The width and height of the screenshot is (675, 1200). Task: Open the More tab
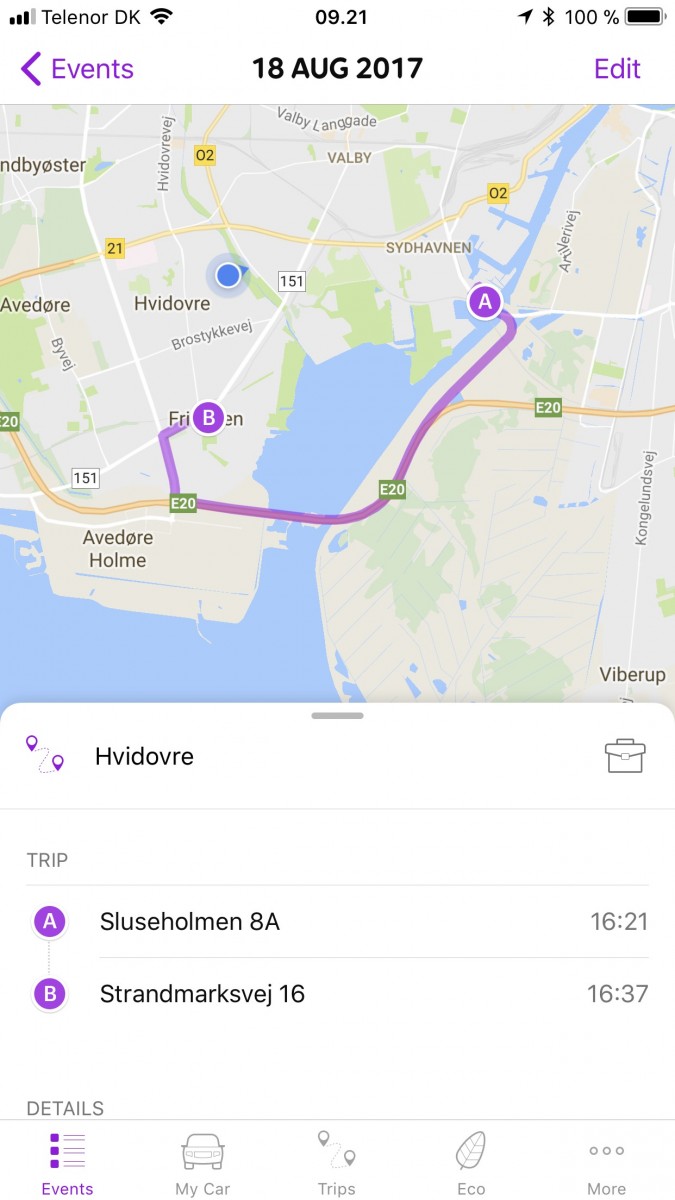click(606, 1163)
